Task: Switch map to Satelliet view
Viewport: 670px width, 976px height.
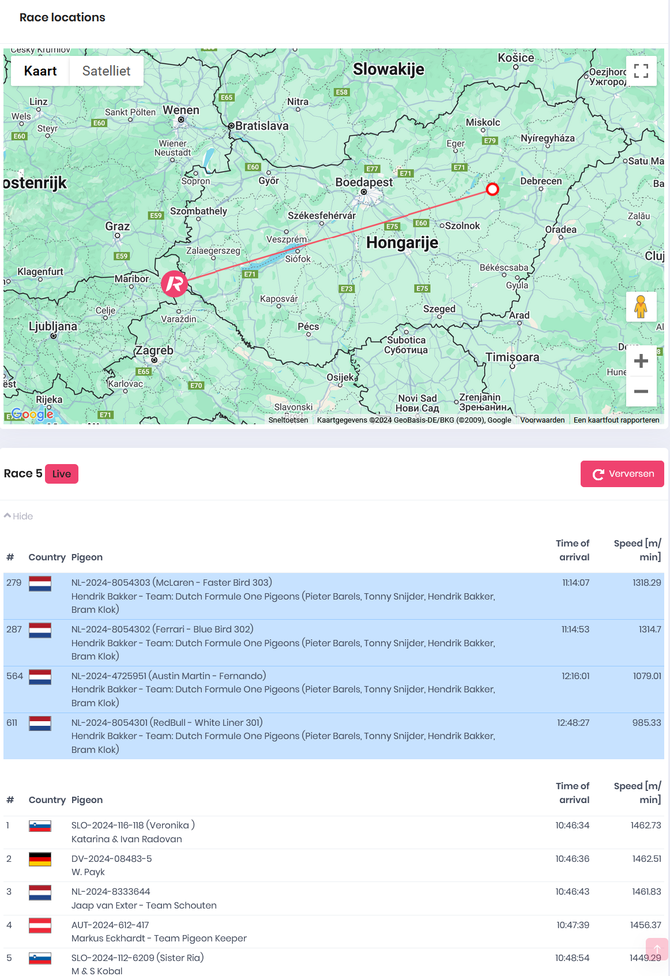Action: 106,71
